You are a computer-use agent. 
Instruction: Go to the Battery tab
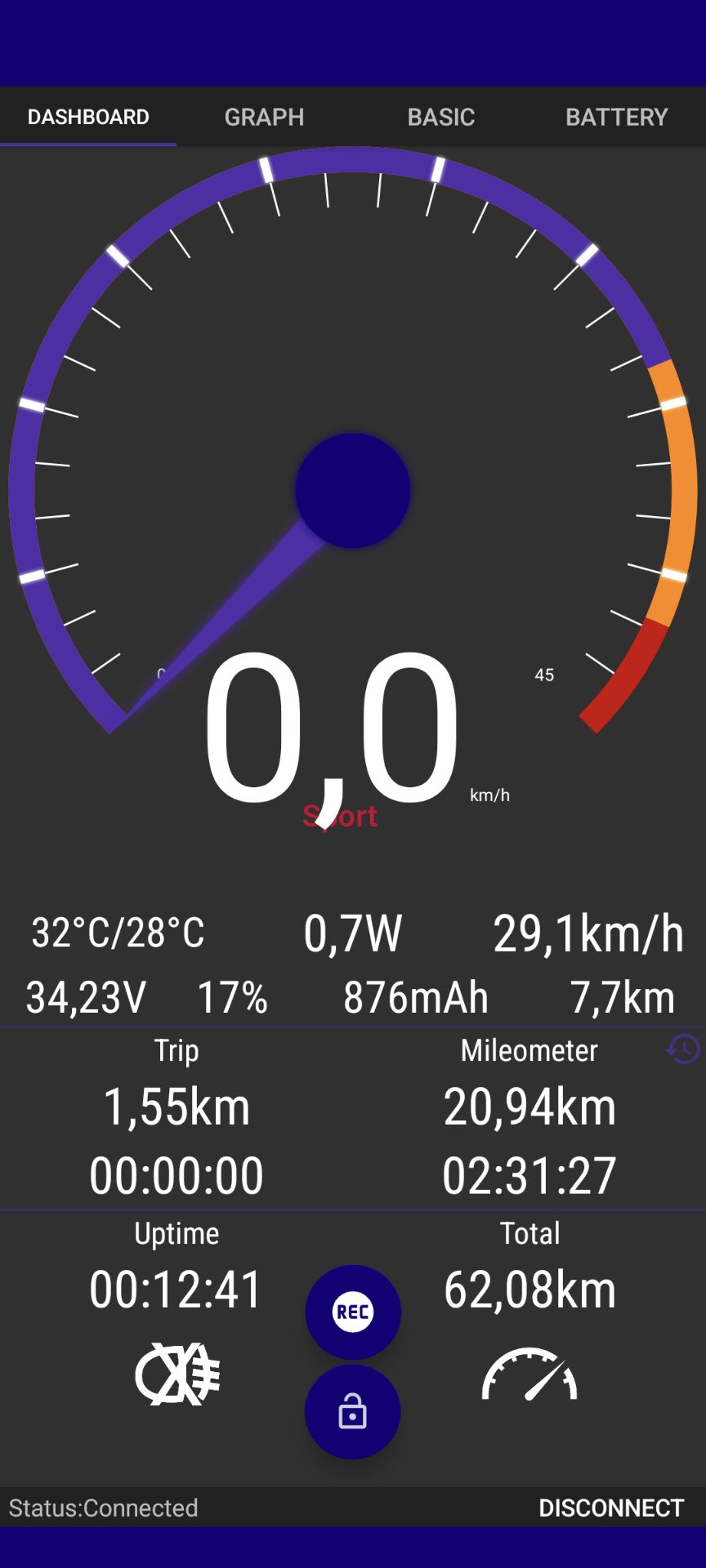617,117
